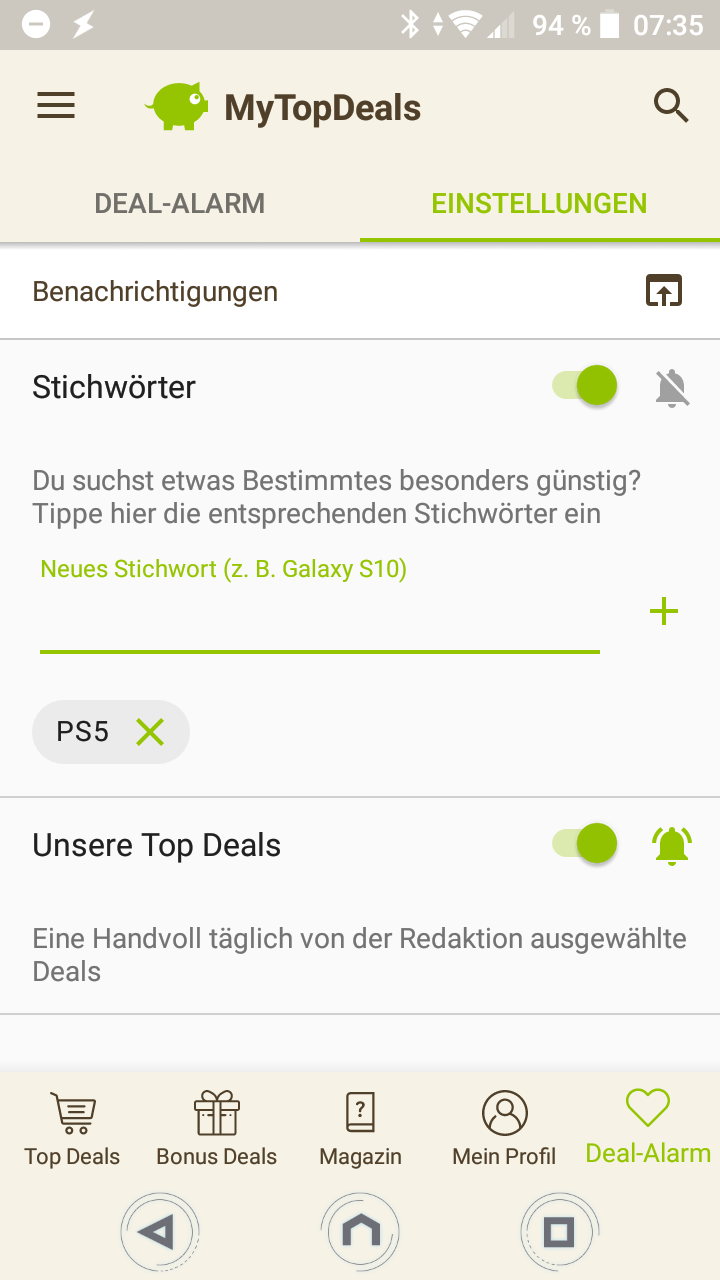Tap the bell next to Unsere Top Deals
Image resolution: width=720 pixels, height=1280 pixels.
tap(672, 846)
